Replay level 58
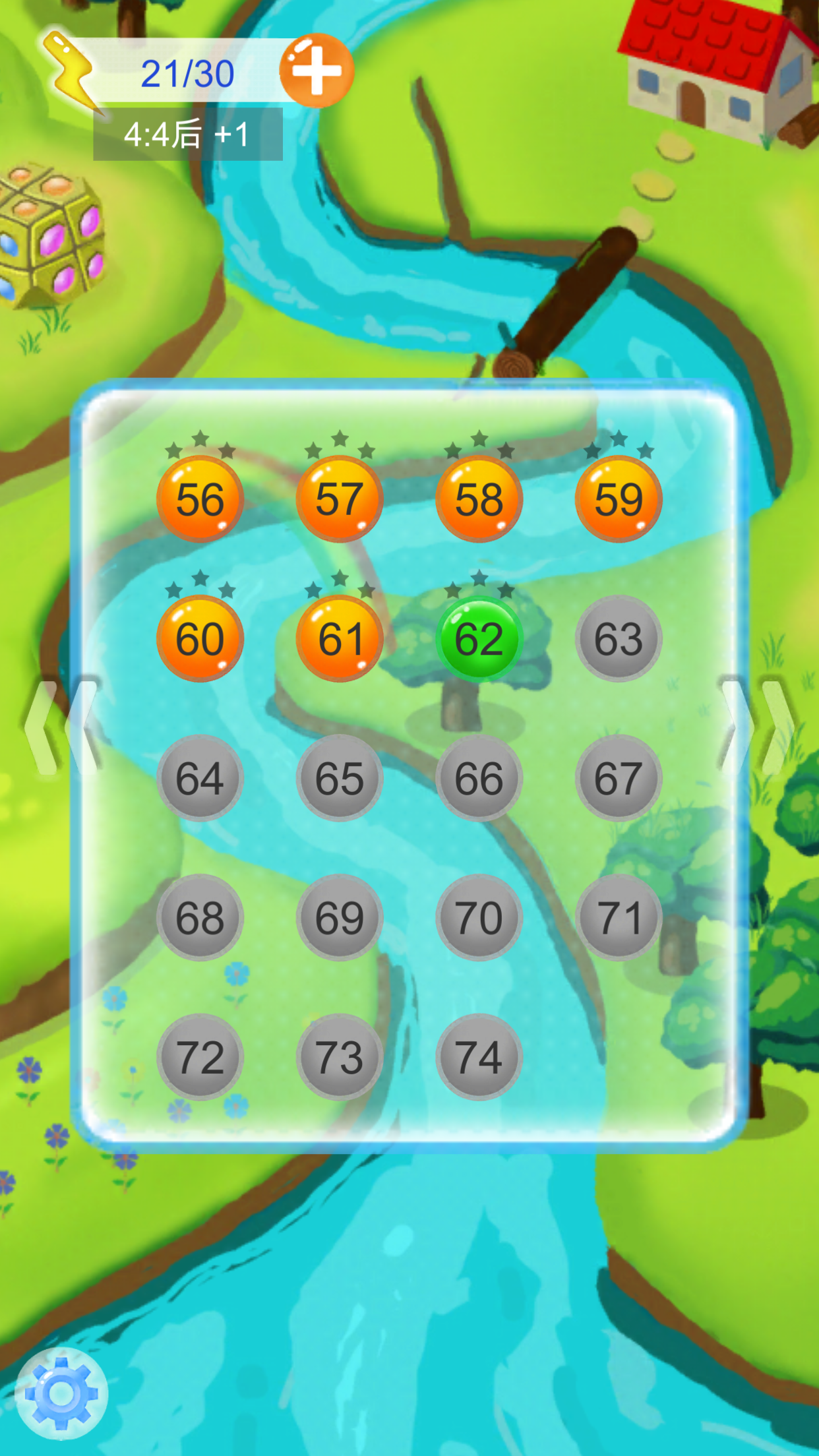This screenshot has width=819, height=1456. click(x=479, y=499)
